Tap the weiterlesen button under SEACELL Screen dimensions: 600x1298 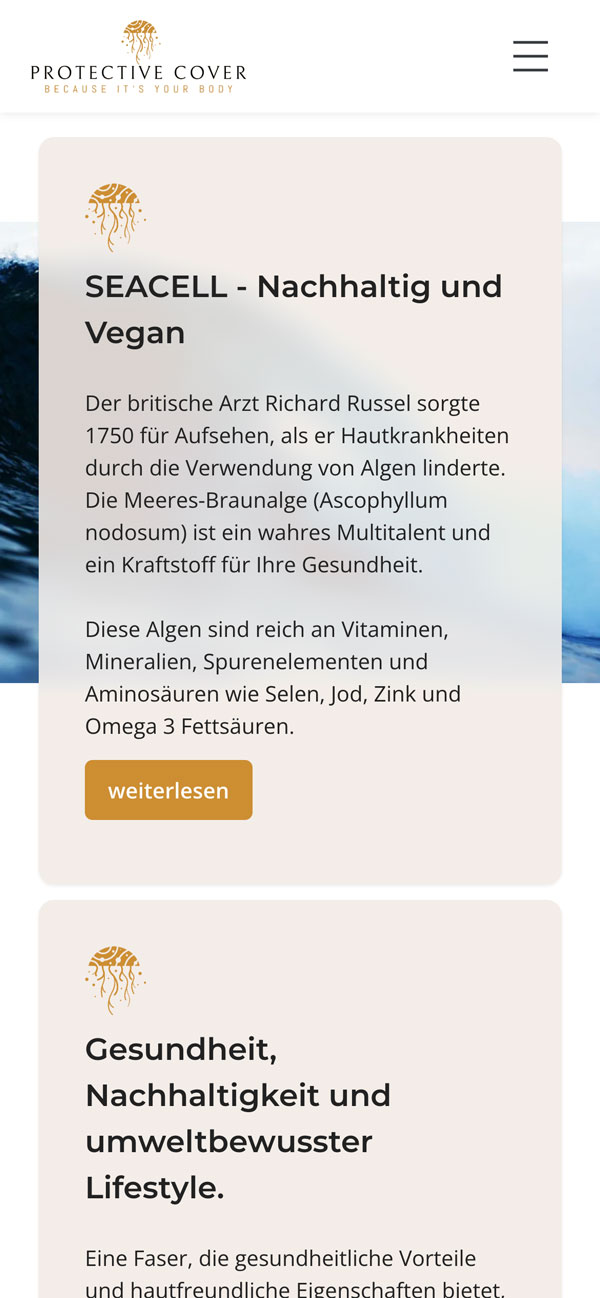pos(168,790)
